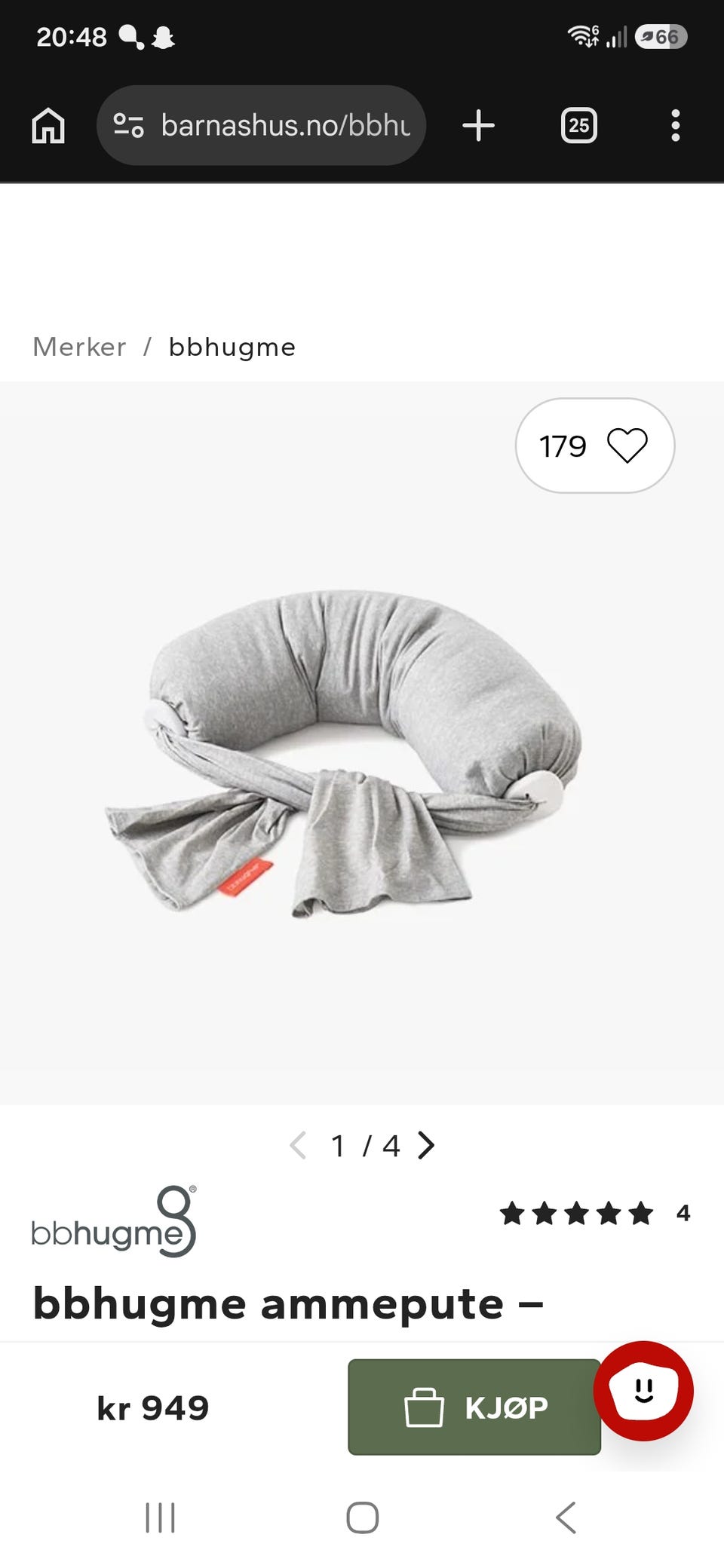This screenshot has height=1568, width=724.
Task: Open the recent apps view
Action: coord(160,1517)
